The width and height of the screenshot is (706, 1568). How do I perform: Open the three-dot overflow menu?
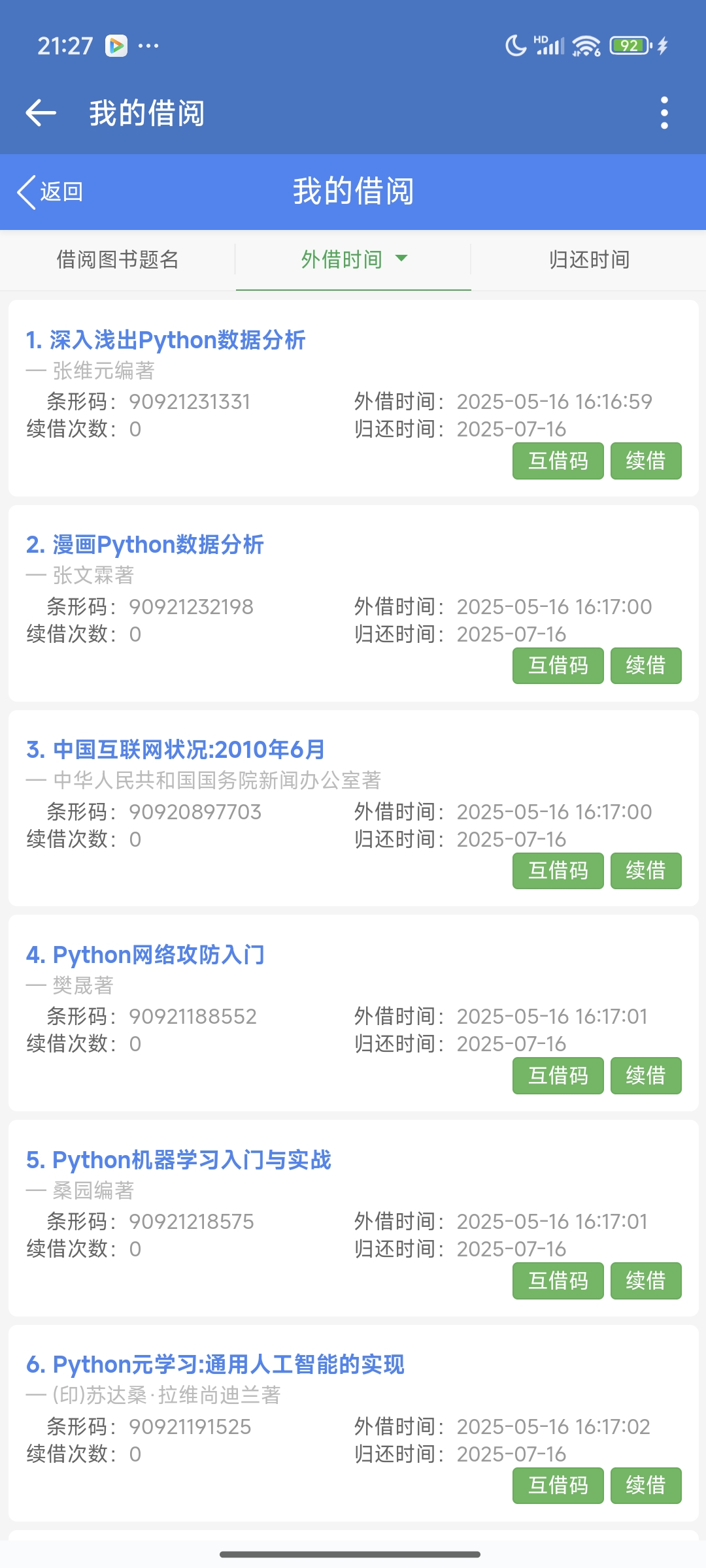[x=664, y=113]
